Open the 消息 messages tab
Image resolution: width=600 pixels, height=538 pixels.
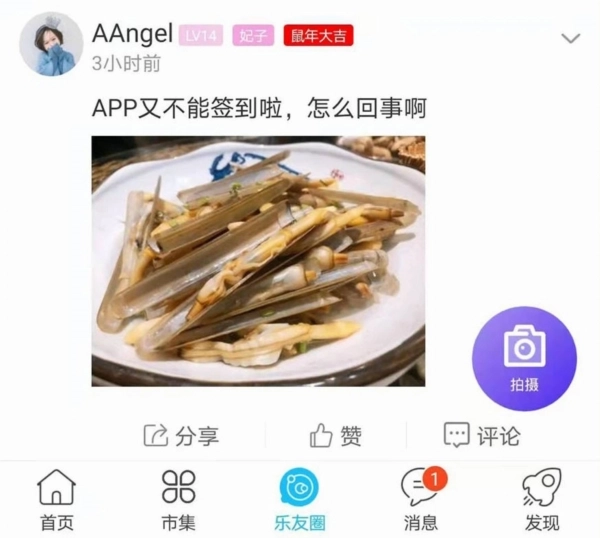click(420, 500)
